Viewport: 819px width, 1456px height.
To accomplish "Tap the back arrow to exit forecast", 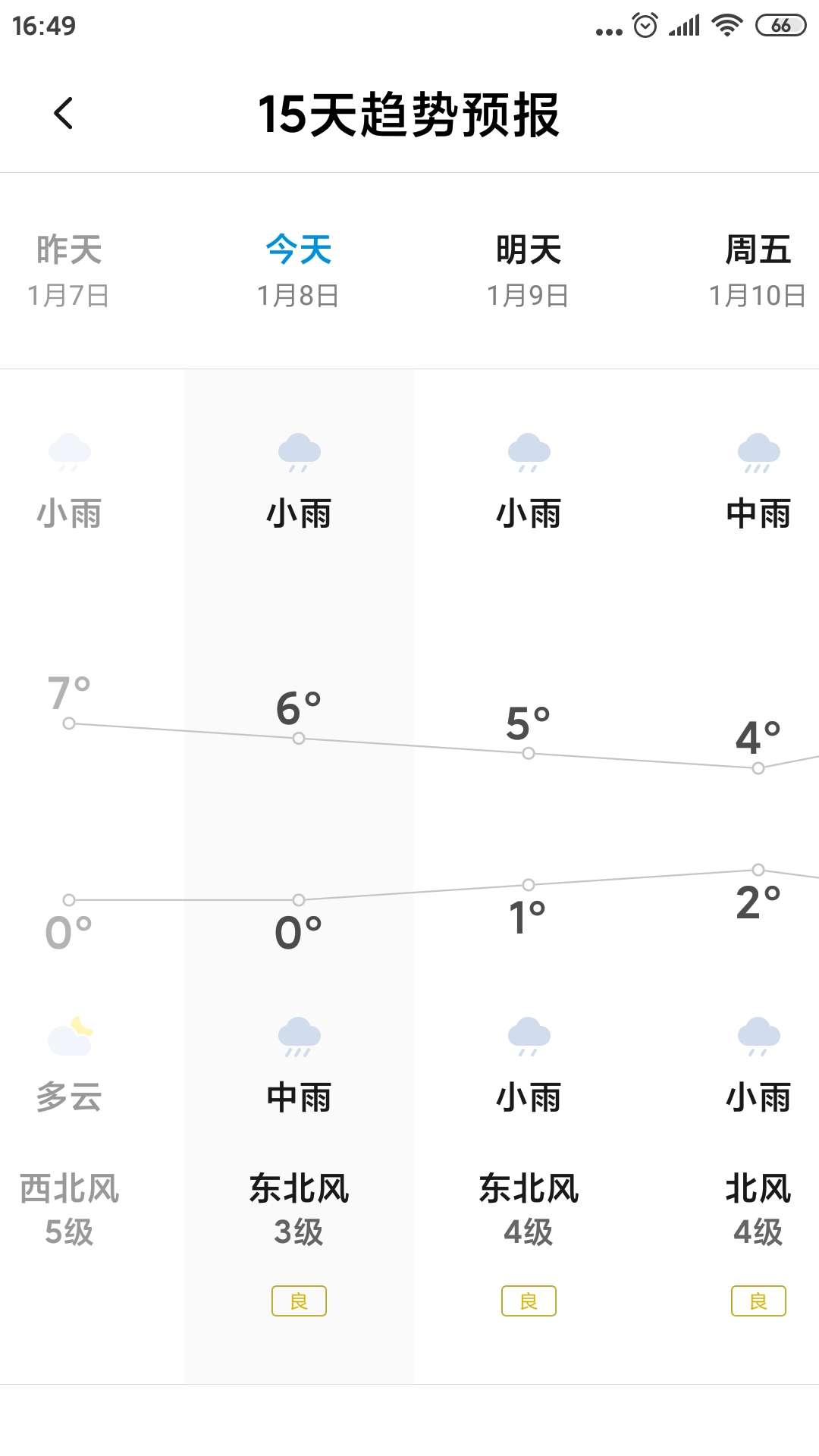I will tap(64, 114).
